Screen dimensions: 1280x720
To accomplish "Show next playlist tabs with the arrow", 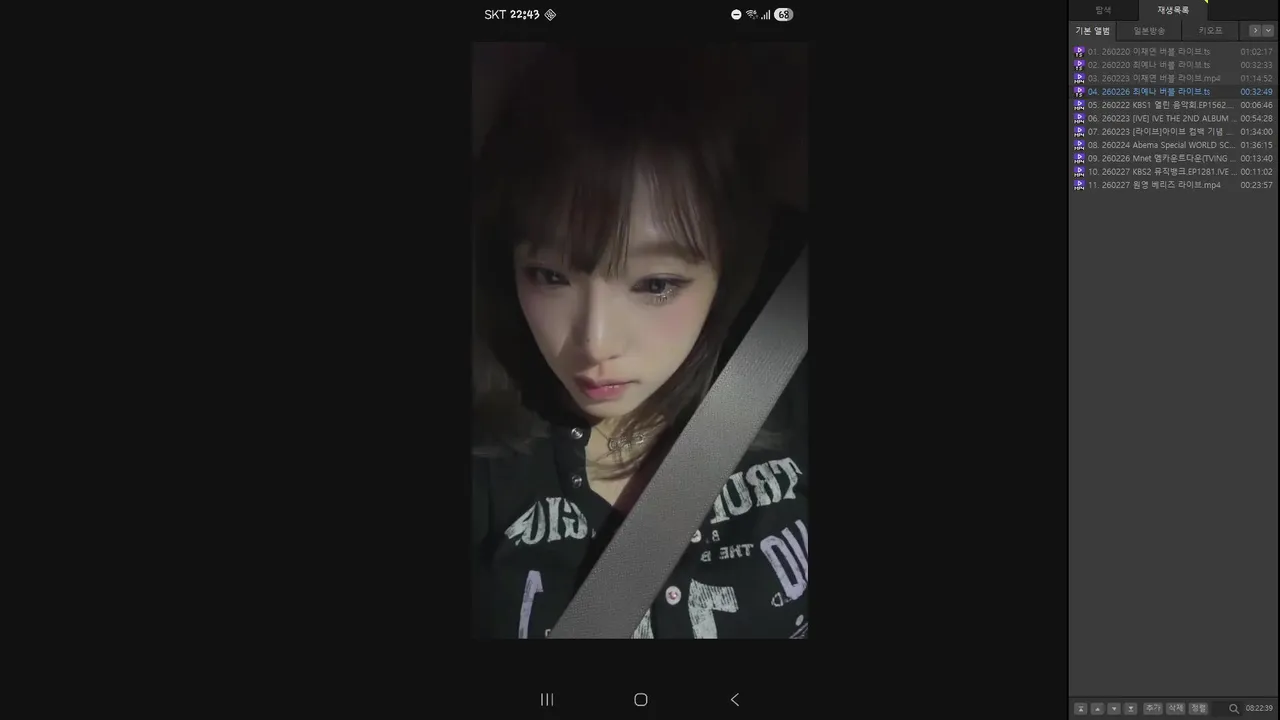I will point(1255,31).
